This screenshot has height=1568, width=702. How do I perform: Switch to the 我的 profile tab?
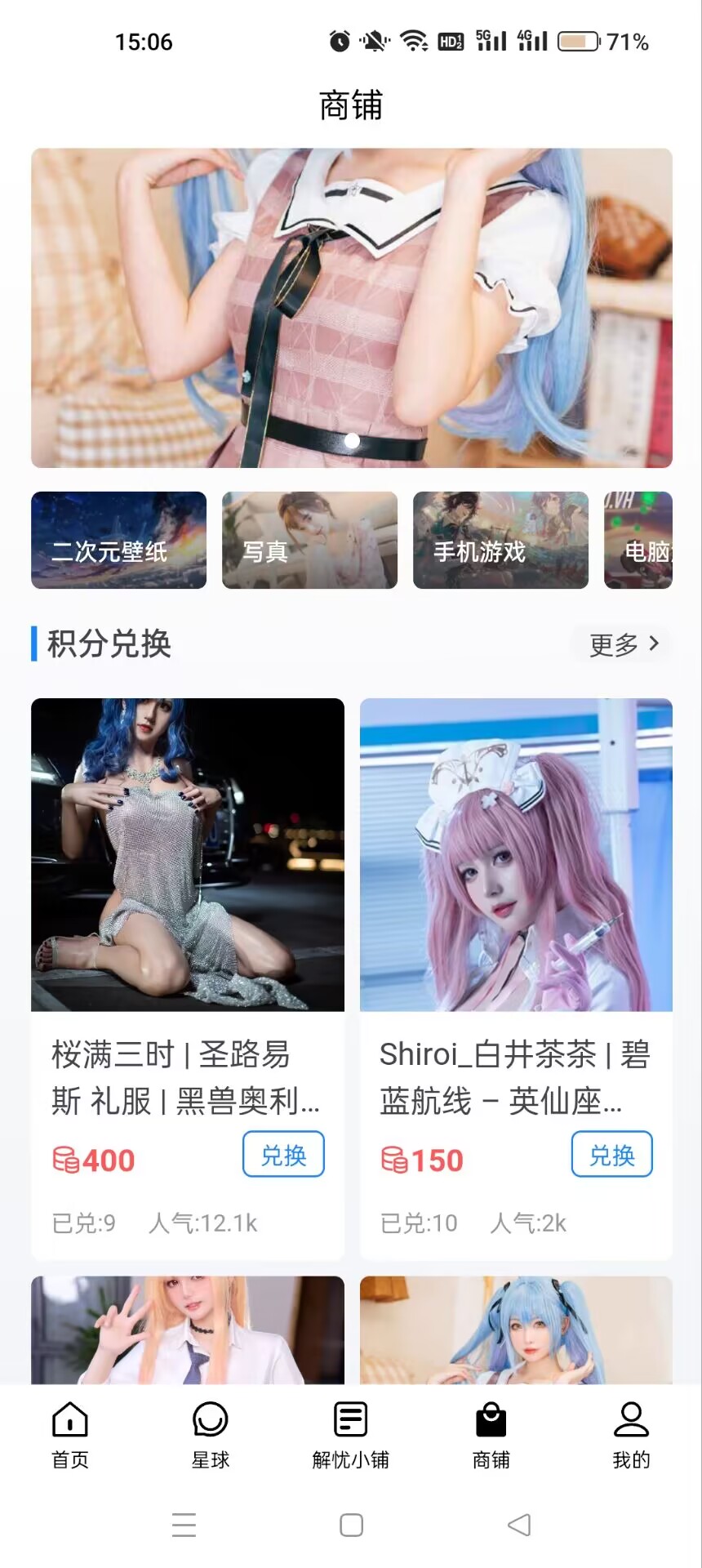(x=631, y=1435)
